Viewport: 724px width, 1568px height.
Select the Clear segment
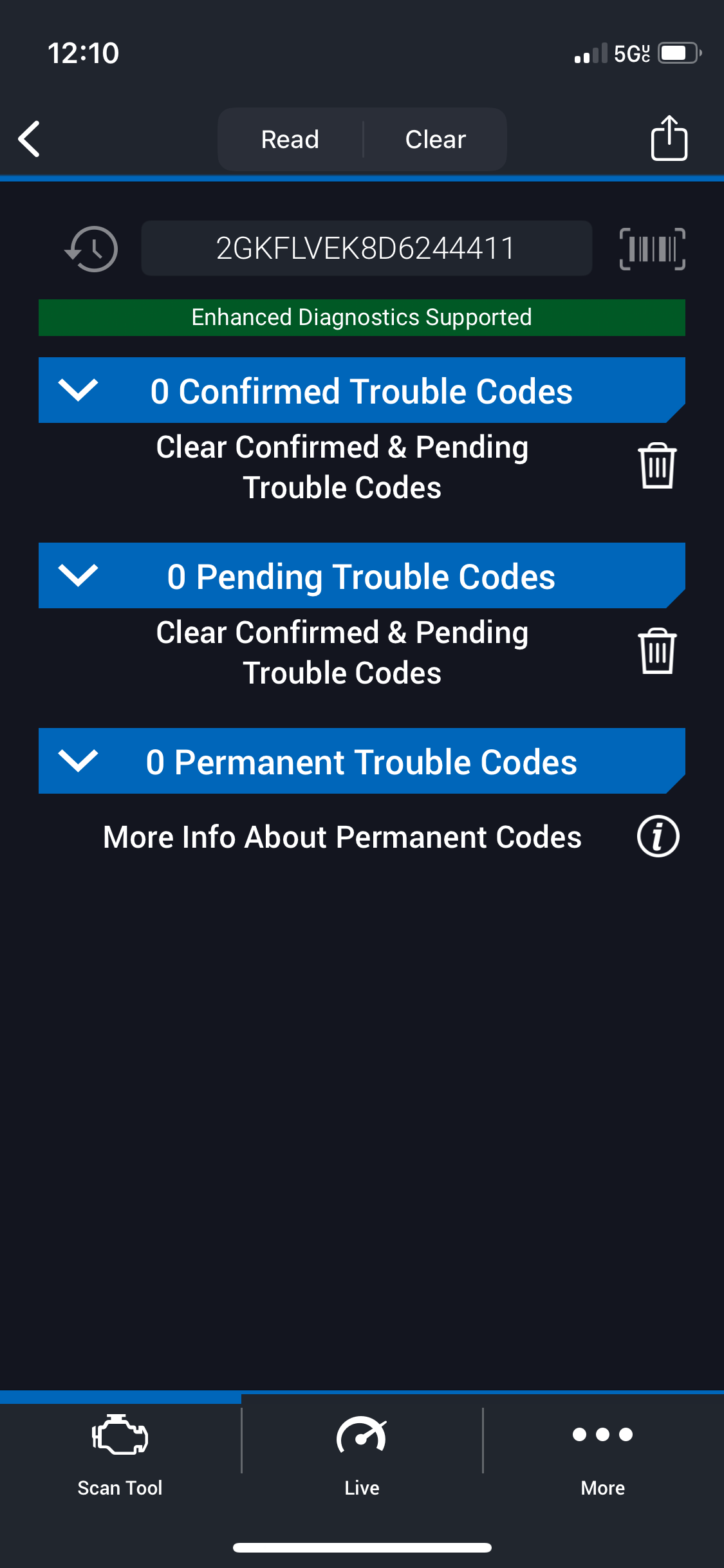click(436, 140)
